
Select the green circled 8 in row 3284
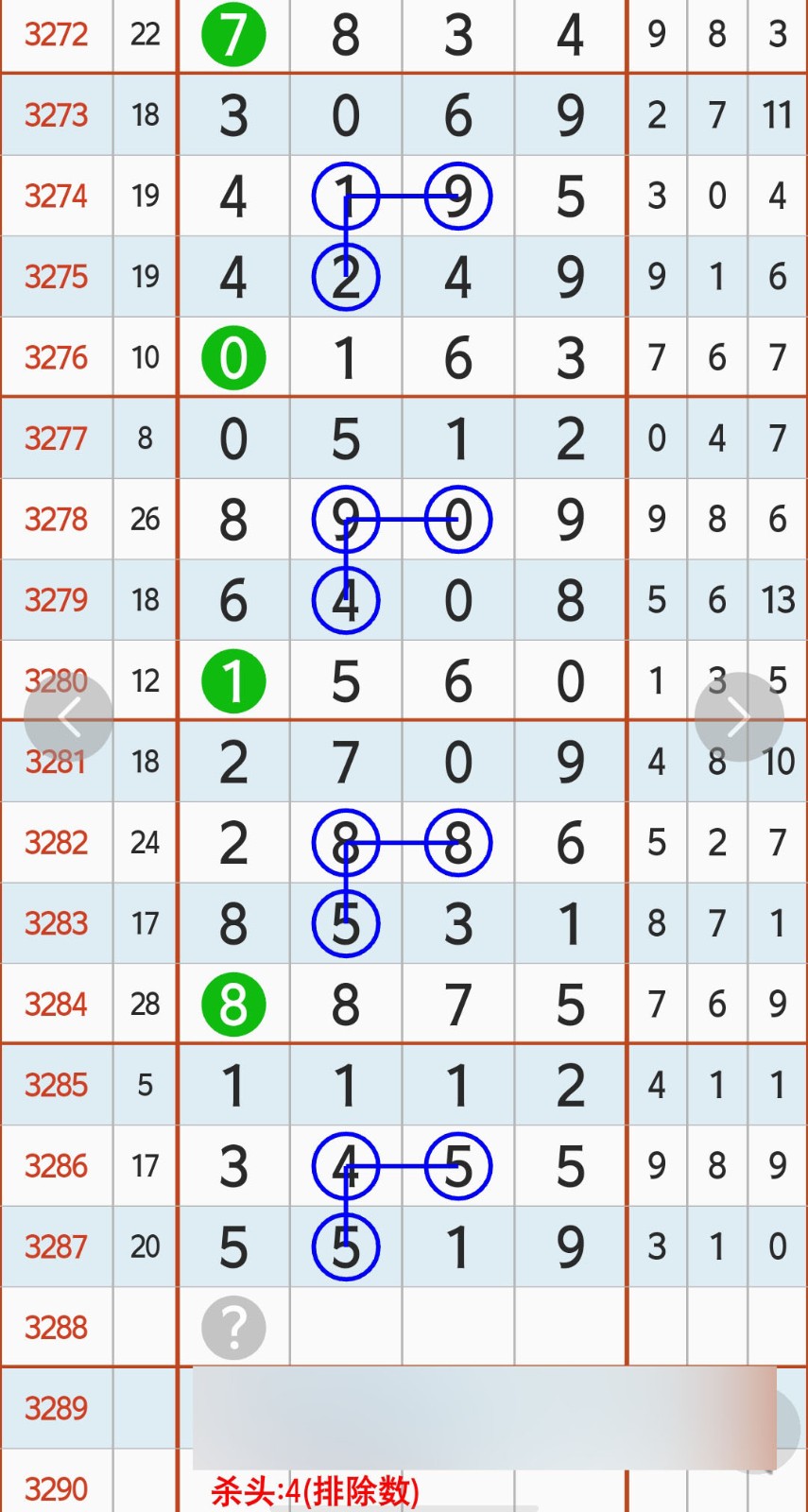tap(234, 1005)
